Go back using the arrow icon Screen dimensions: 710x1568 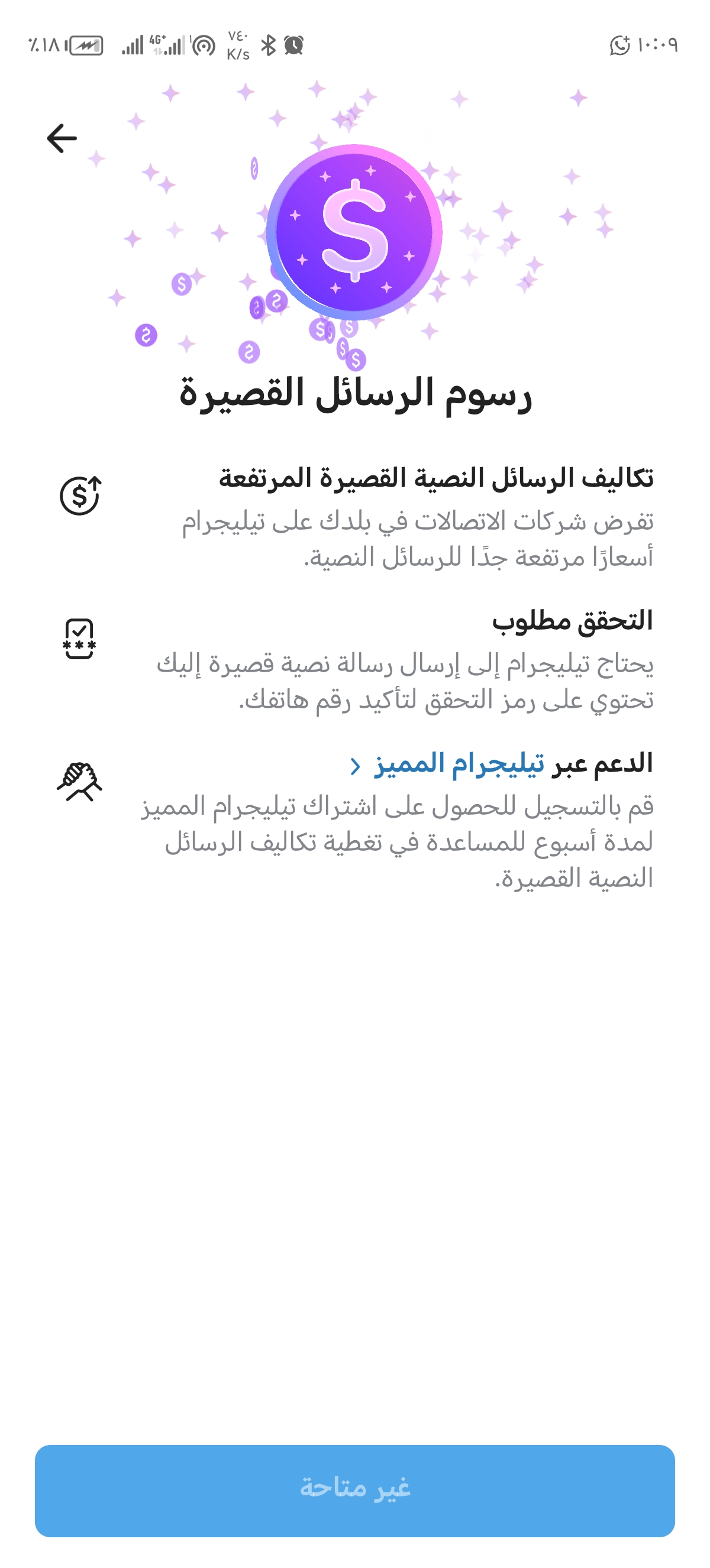tap(62, 138)
